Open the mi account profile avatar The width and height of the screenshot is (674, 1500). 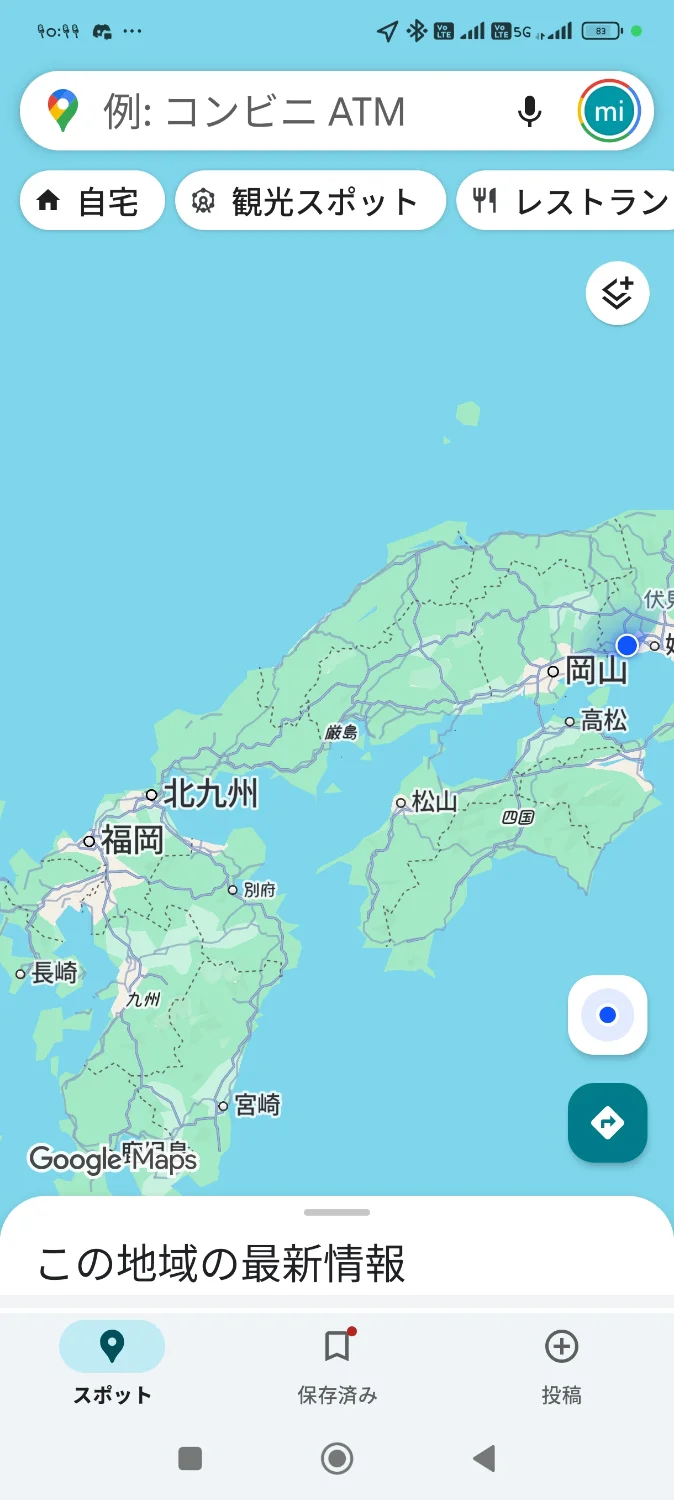[x=609, y=111]
